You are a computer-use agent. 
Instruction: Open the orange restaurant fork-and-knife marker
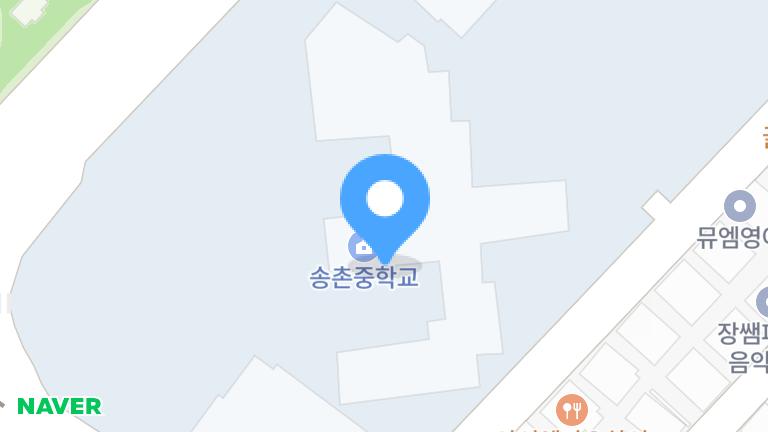pos(570,409)
